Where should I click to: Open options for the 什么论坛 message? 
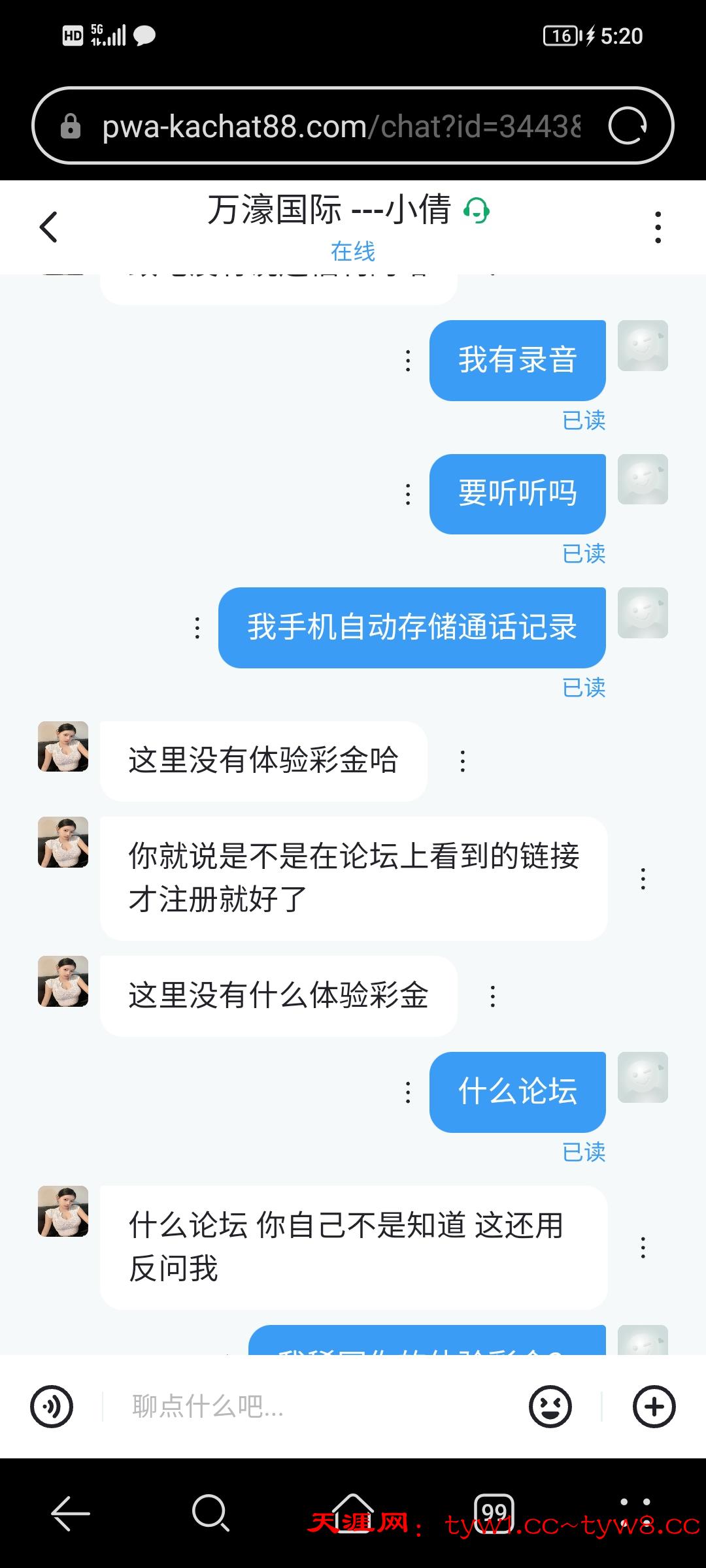pos(409,1092)
